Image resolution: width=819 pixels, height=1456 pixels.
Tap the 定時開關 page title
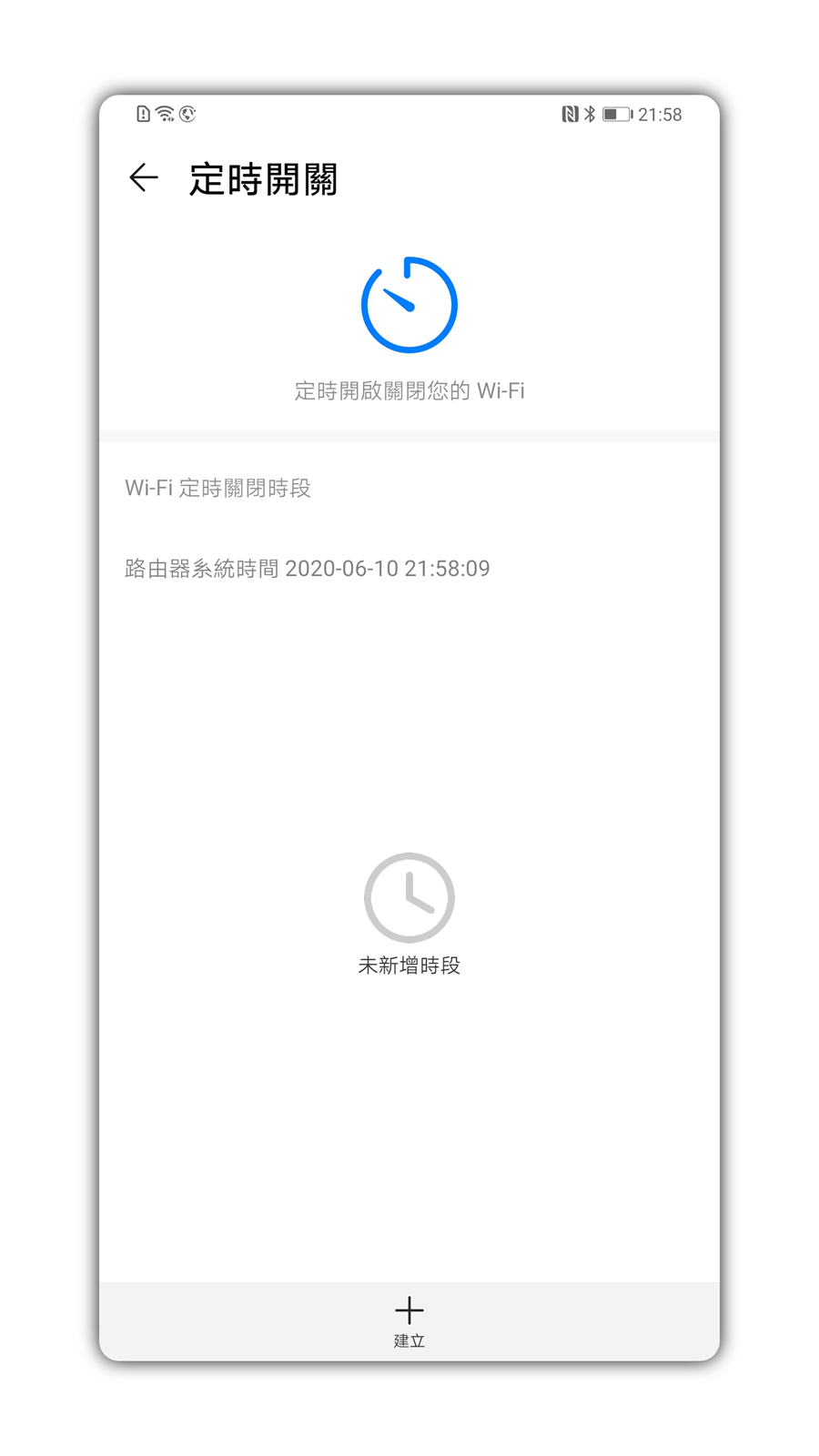pos(262,179)
